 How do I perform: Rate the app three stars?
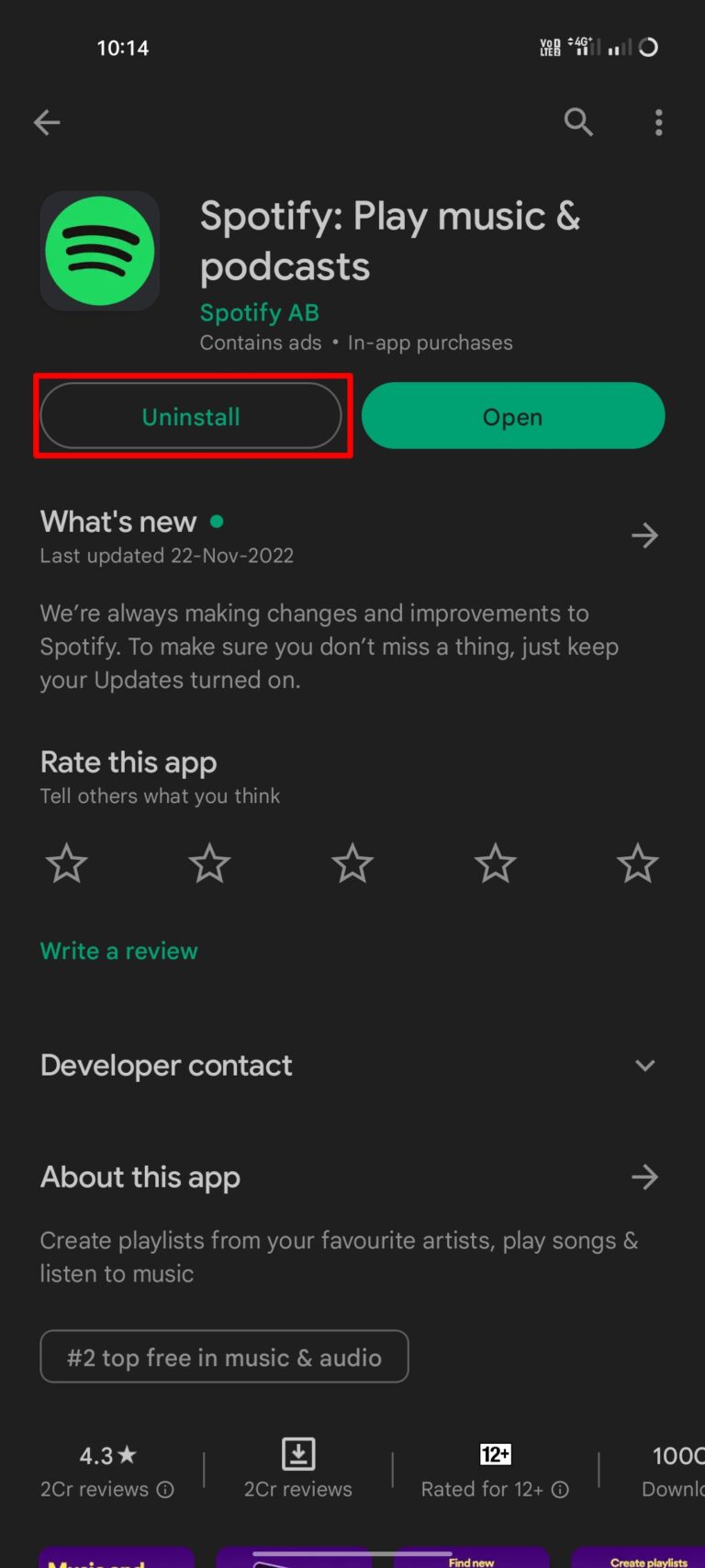tap(352, 863)
